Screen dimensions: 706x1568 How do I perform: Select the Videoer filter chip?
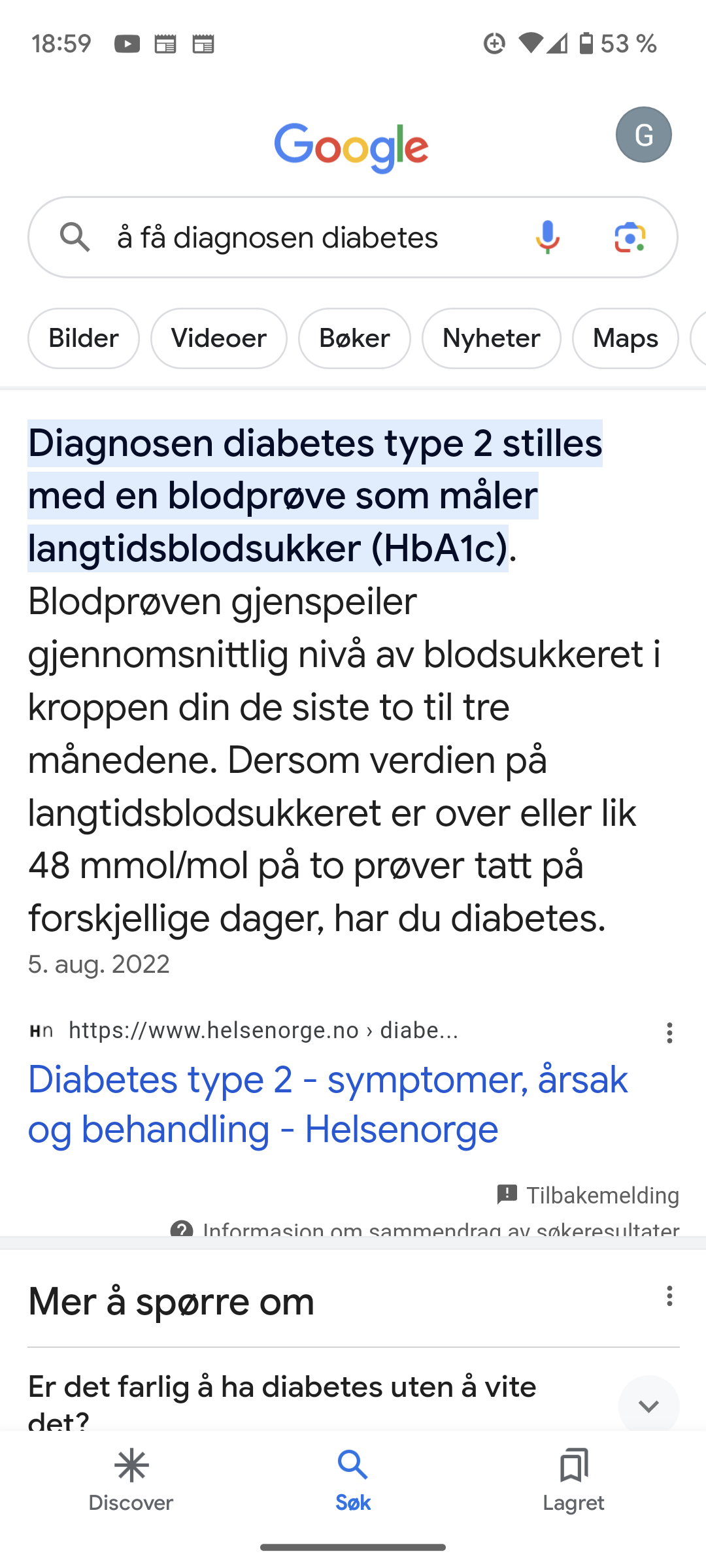(x=219, y=338)
